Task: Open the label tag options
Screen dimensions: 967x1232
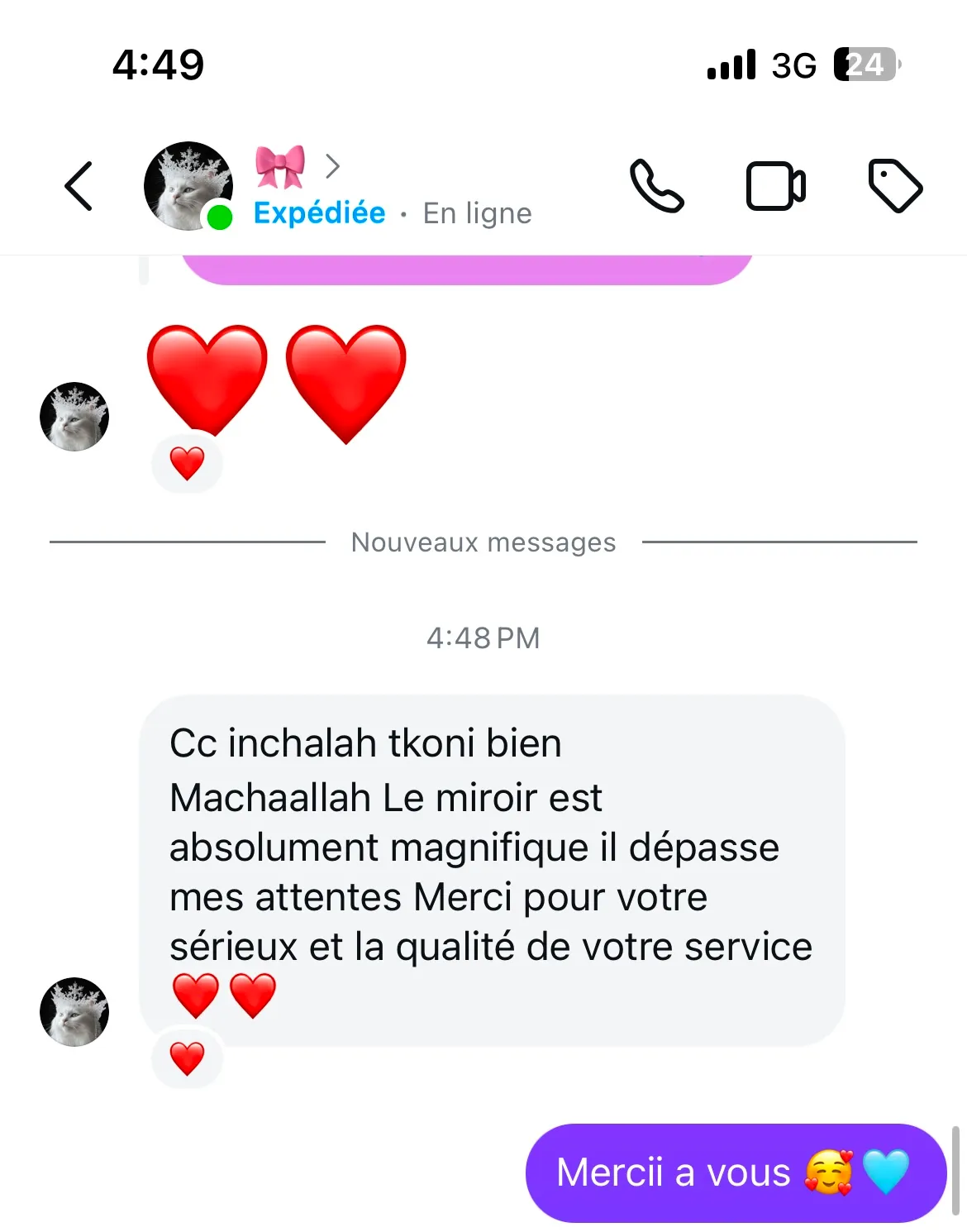Action: 895,185
